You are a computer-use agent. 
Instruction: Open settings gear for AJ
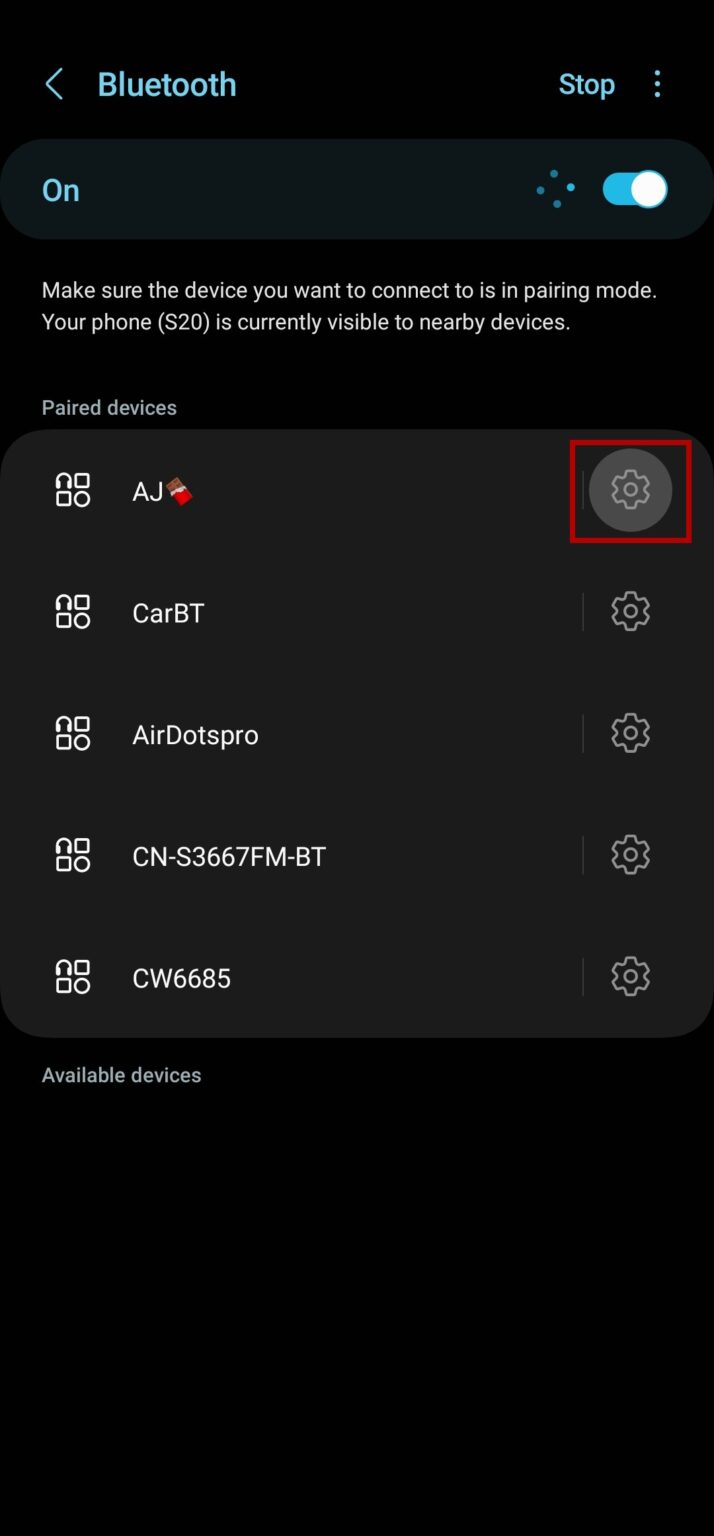[630, 490]
